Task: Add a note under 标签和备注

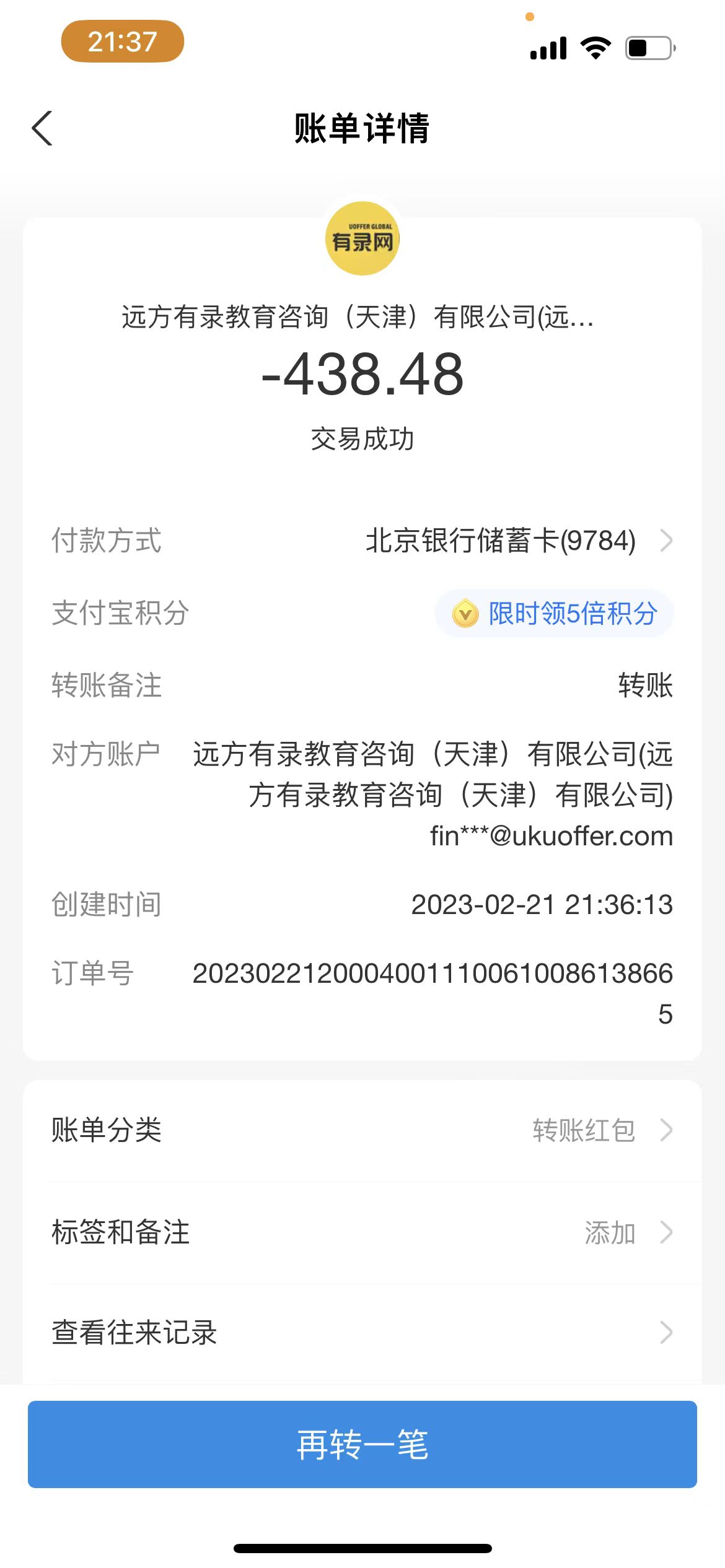Action: click(362, 1232)
